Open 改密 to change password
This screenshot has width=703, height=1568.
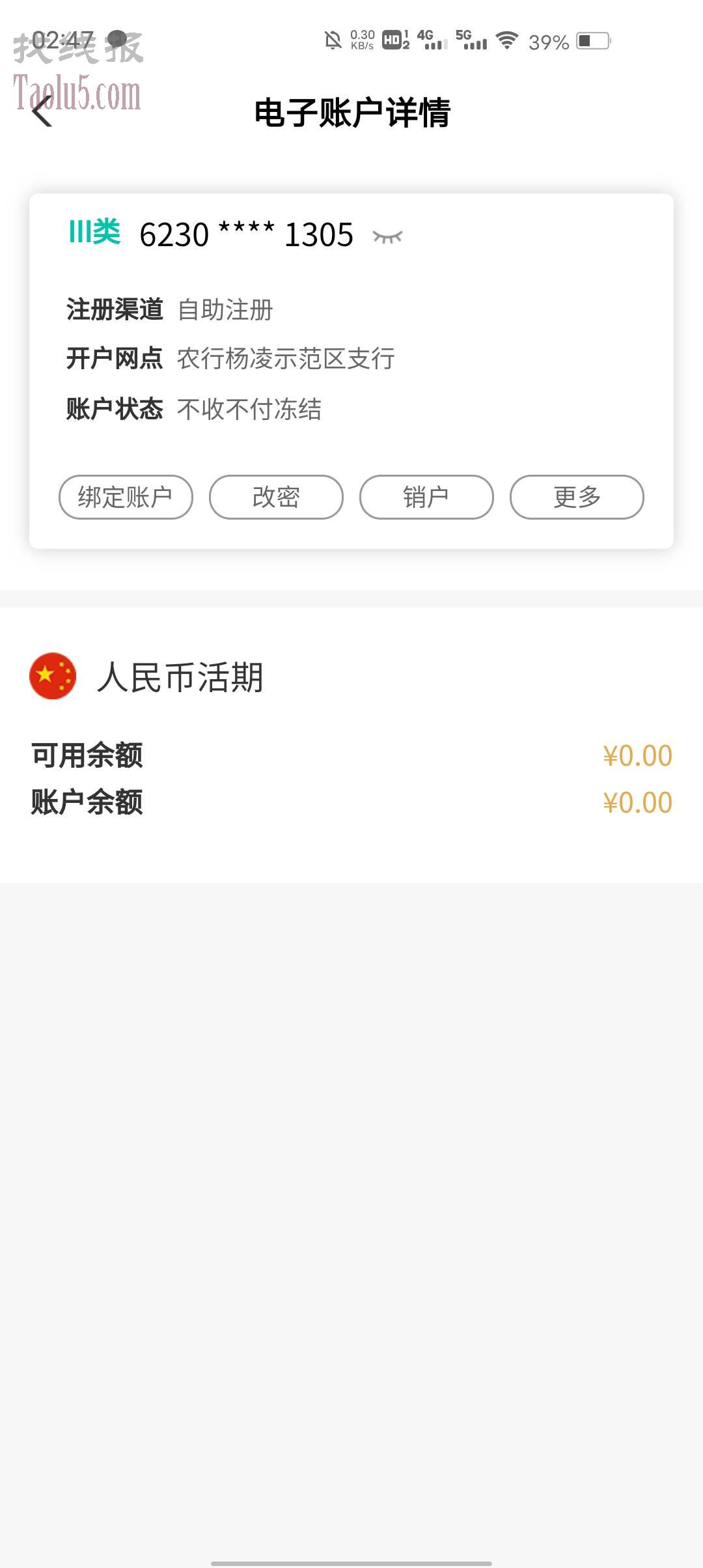click(x=276, y=497)
